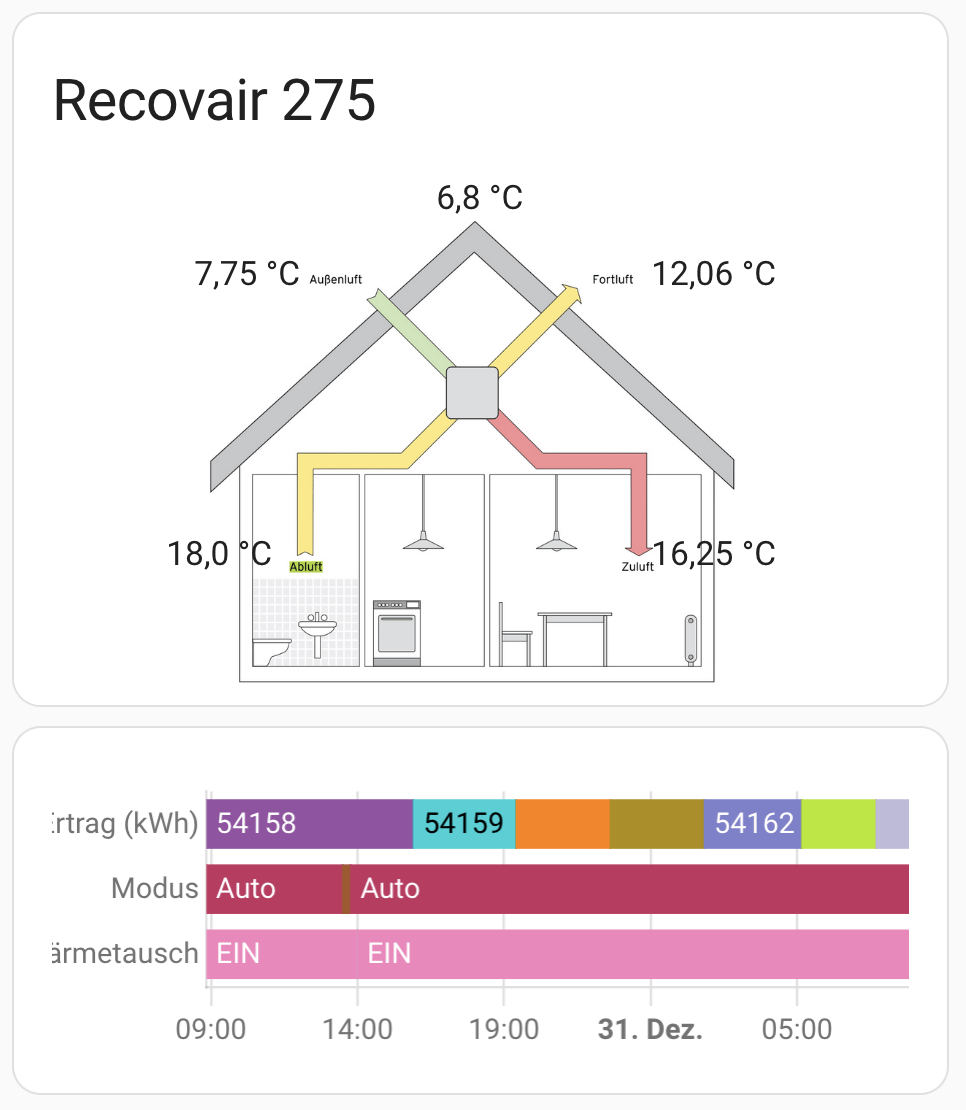Open the 6,8 °C temperature reading at the roof top
Screen dimensions: 966x1110
point(480,197)
